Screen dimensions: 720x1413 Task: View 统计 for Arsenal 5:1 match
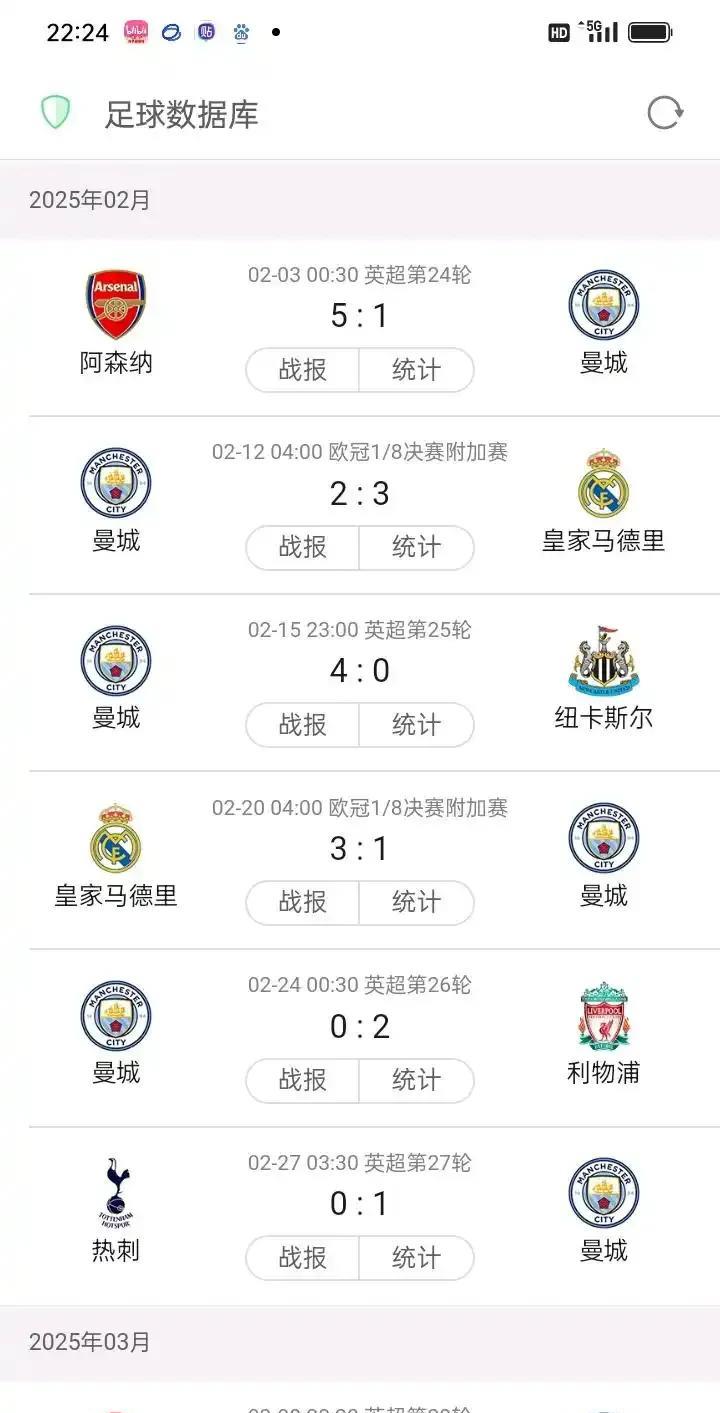(416, 370)
